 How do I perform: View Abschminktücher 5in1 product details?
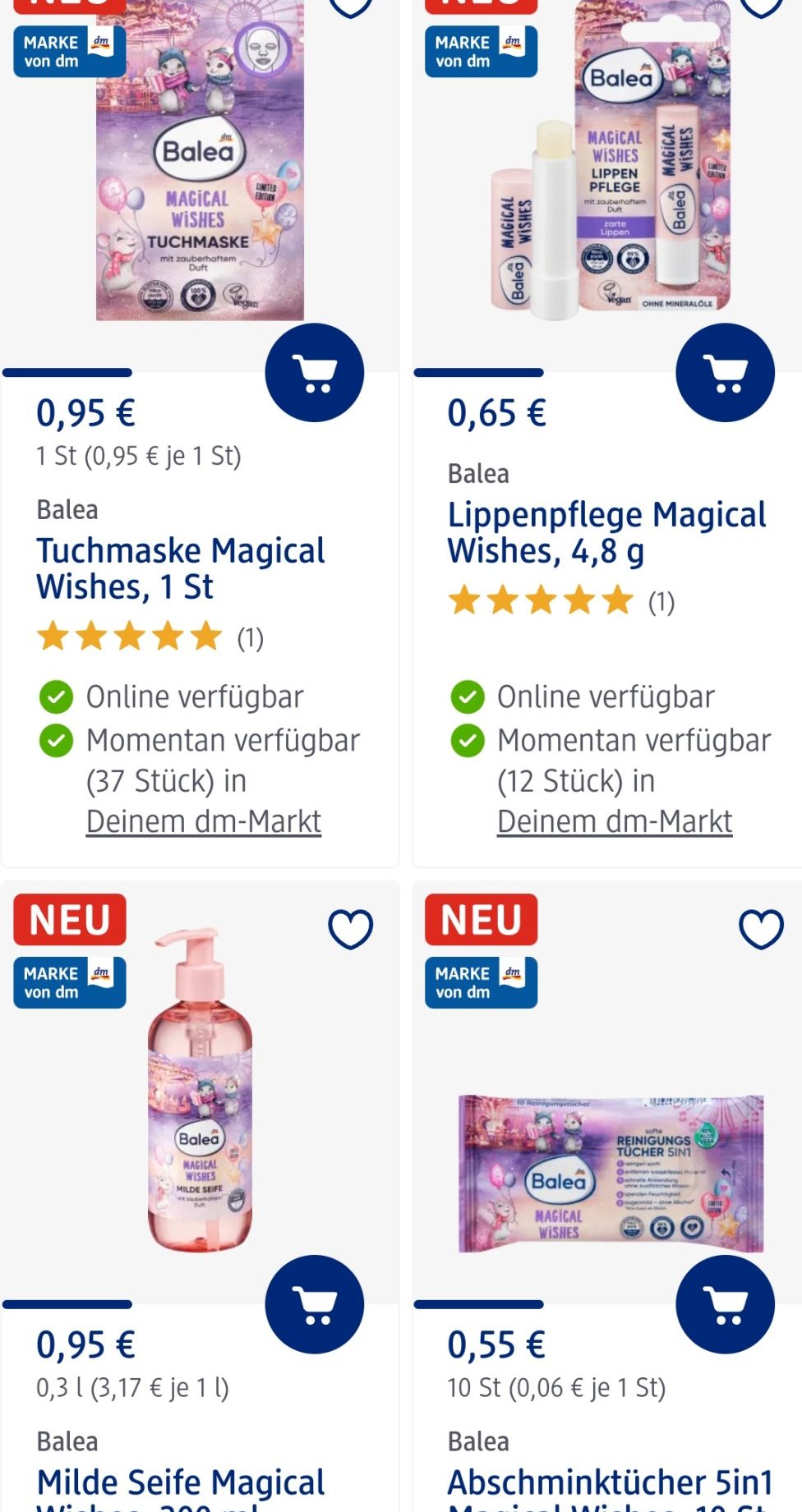610,1483
